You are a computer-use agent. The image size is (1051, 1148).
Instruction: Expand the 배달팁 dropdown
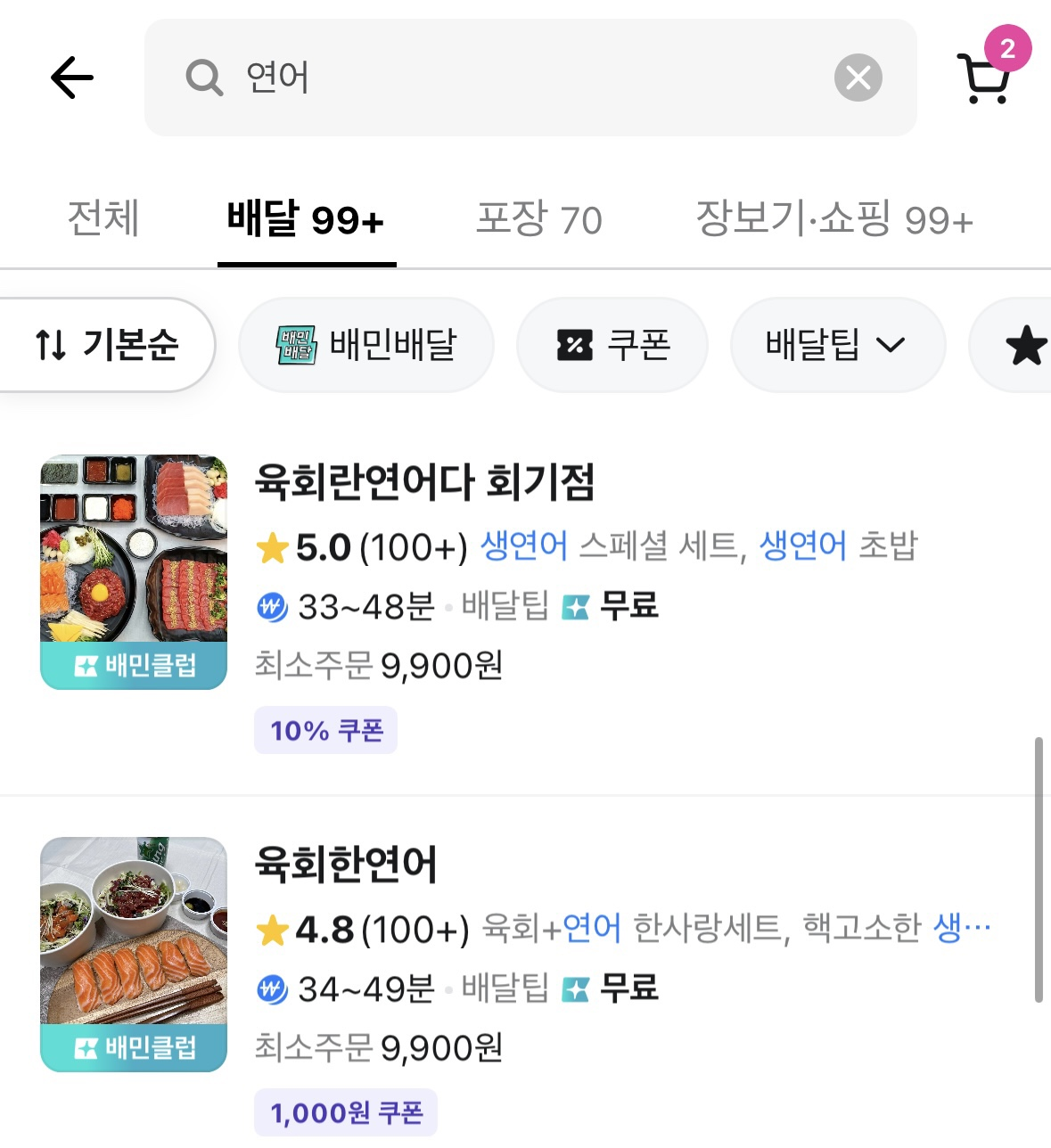[x=837, y=345]
